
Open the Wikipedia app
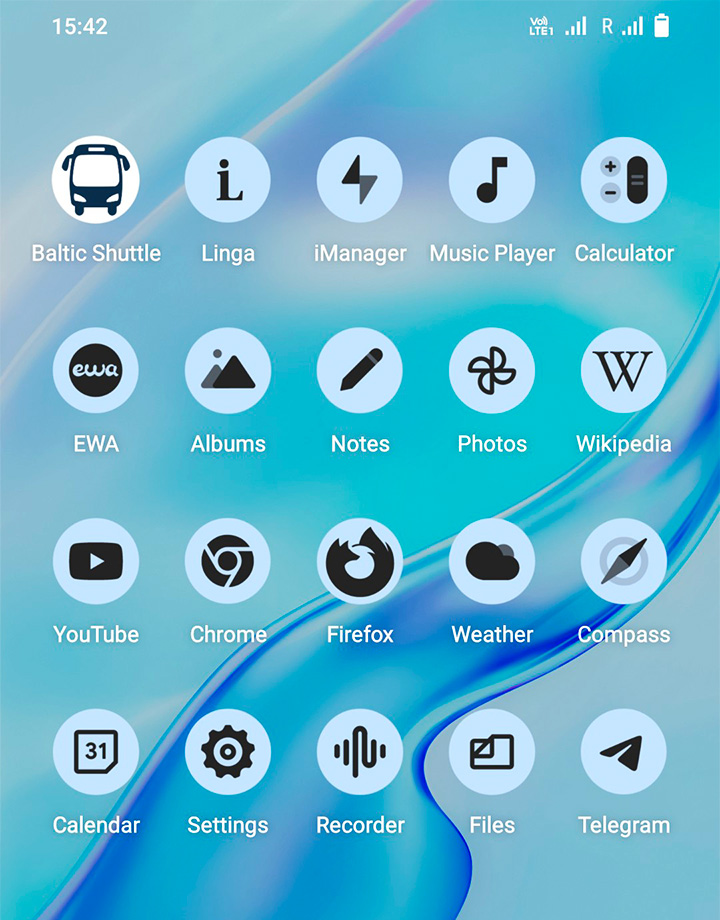pyautogui.click(x=624, y=371)
